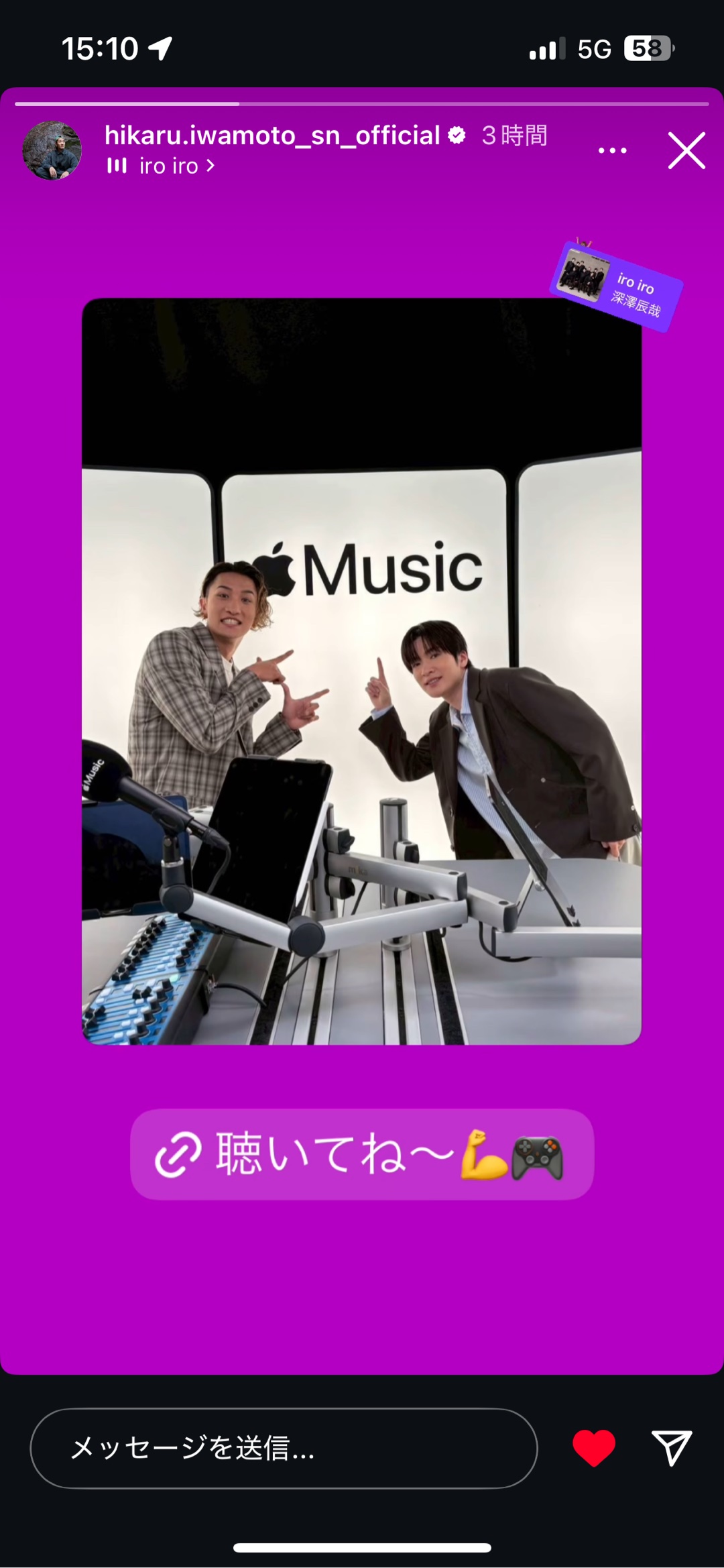Open the hikaru.iwamoto_sn_official username link
Image resolution: width=724 pixels, height=1568 pixels.
(x=272, y=135)
